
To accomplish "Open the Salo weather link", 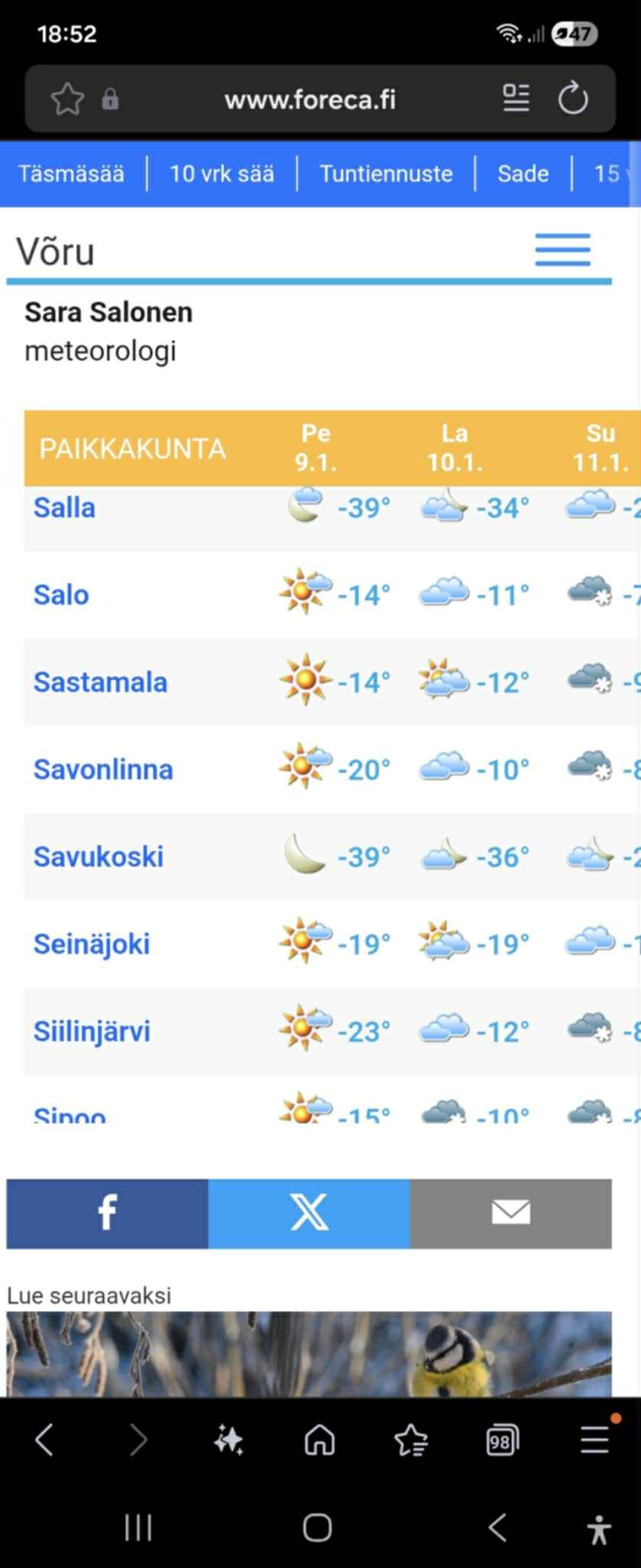I will pos(61,595).
